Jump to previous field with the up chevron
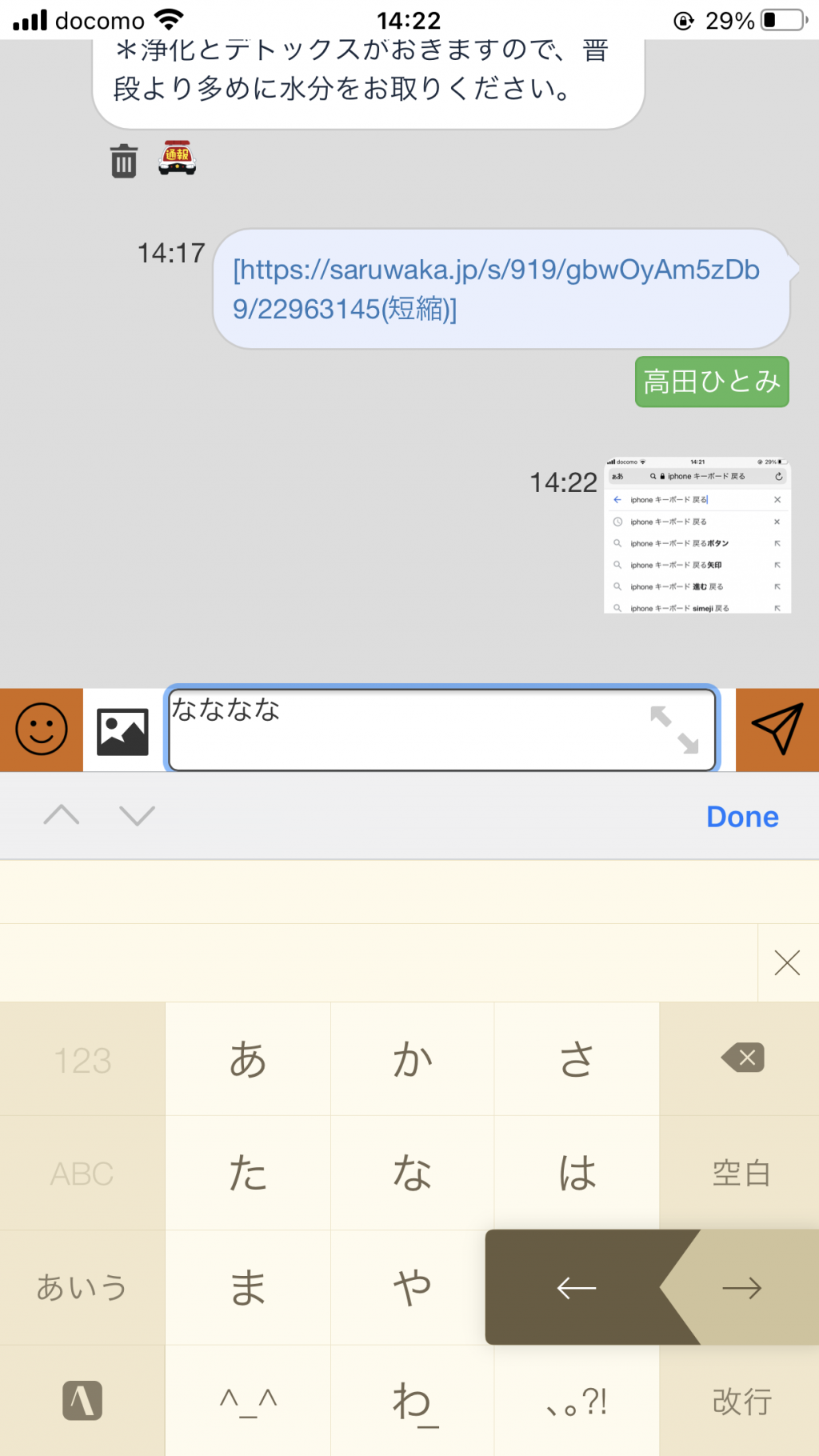This screenshot has width=819, height=1456. [x=62, y=815]
